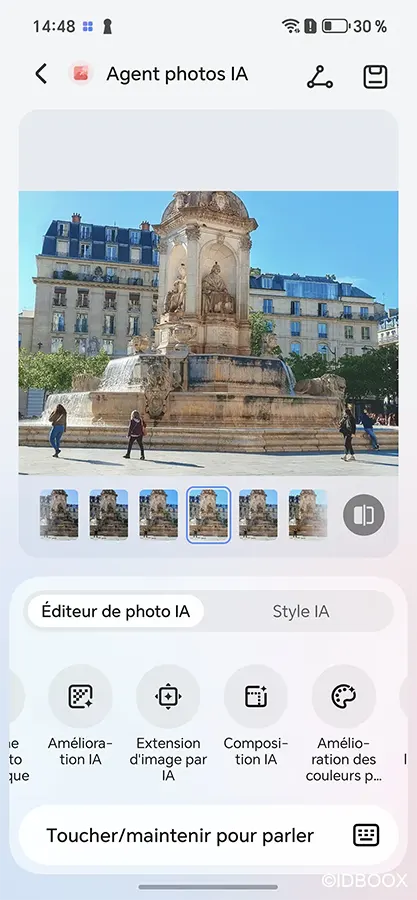
Task: Apply Amélioration IA to the photo
Action: tap(80, 696)
